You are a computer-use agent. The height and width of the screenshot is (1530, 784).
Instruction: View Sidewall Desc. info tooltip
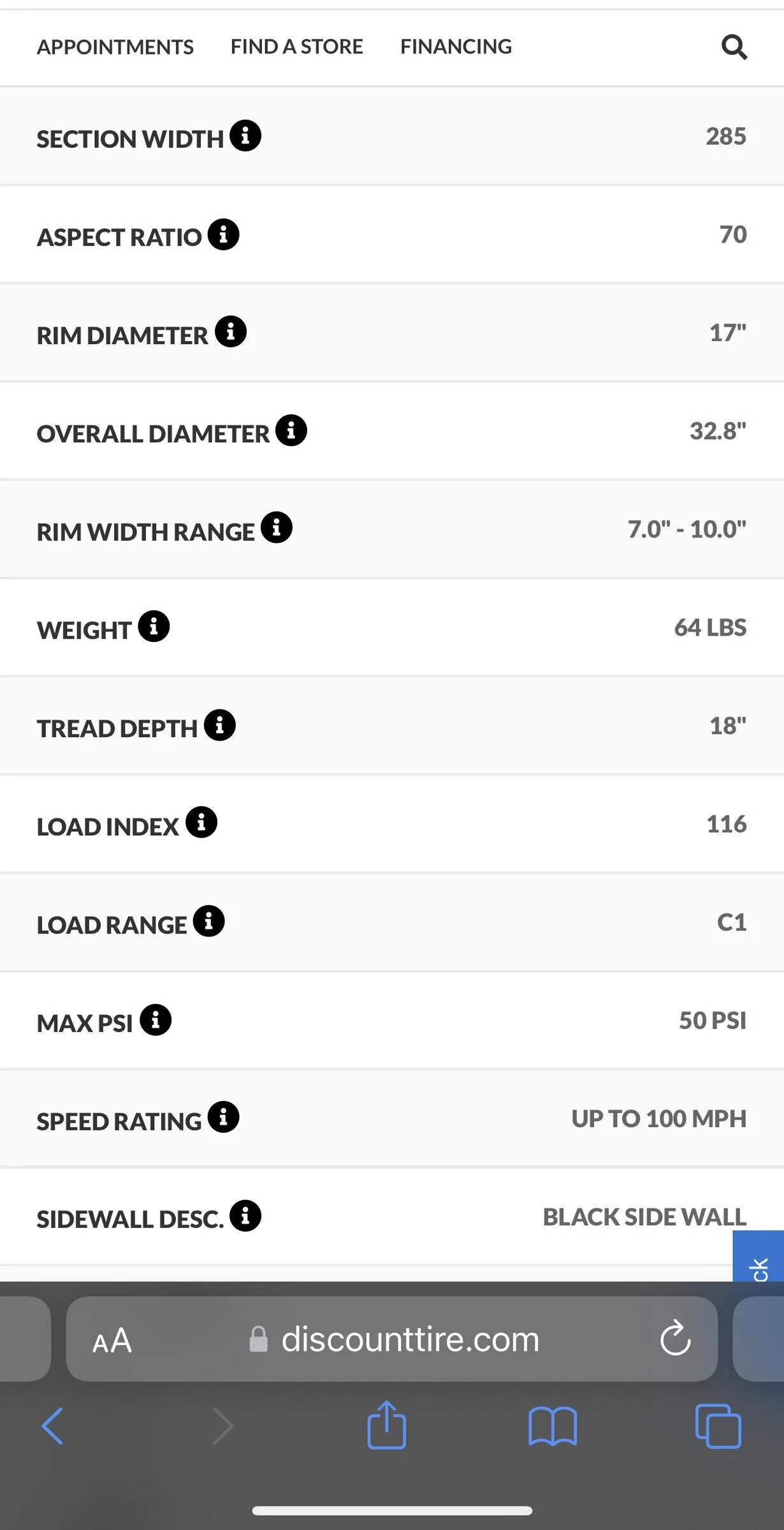pos(245,1216)
